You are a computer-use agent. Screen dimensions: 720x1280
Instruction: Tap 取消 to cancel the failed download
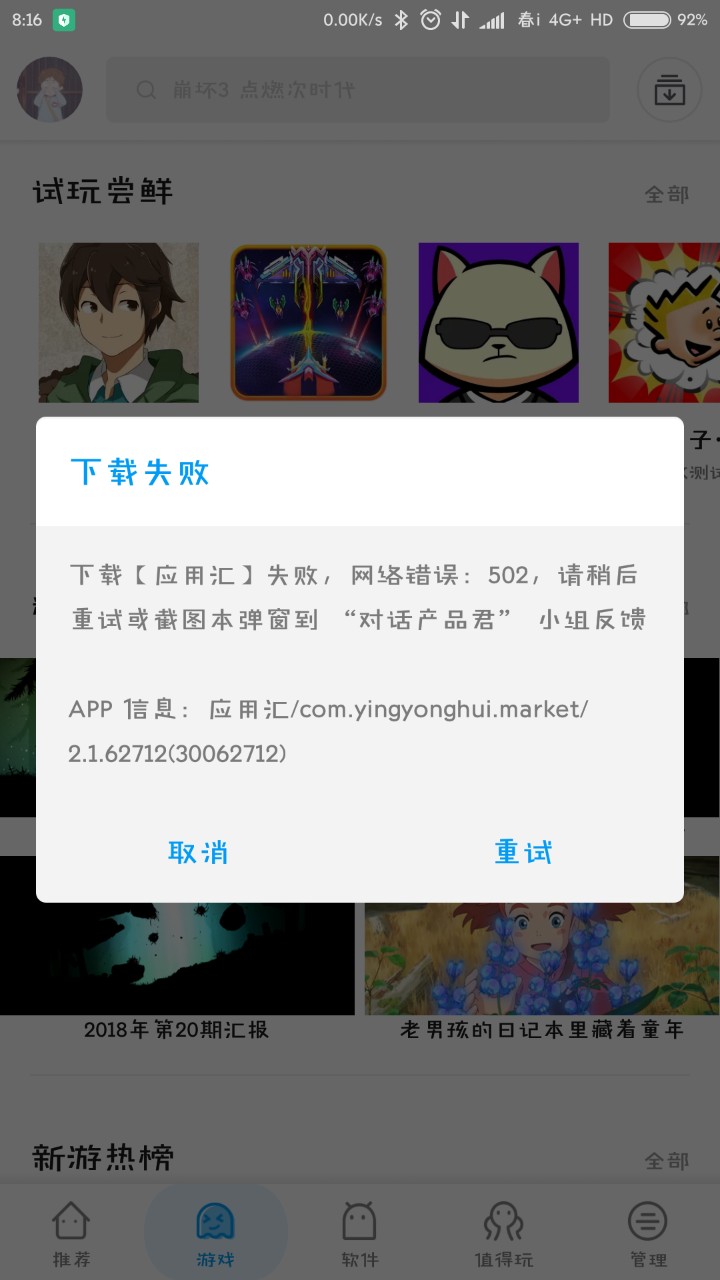point(198,852)
